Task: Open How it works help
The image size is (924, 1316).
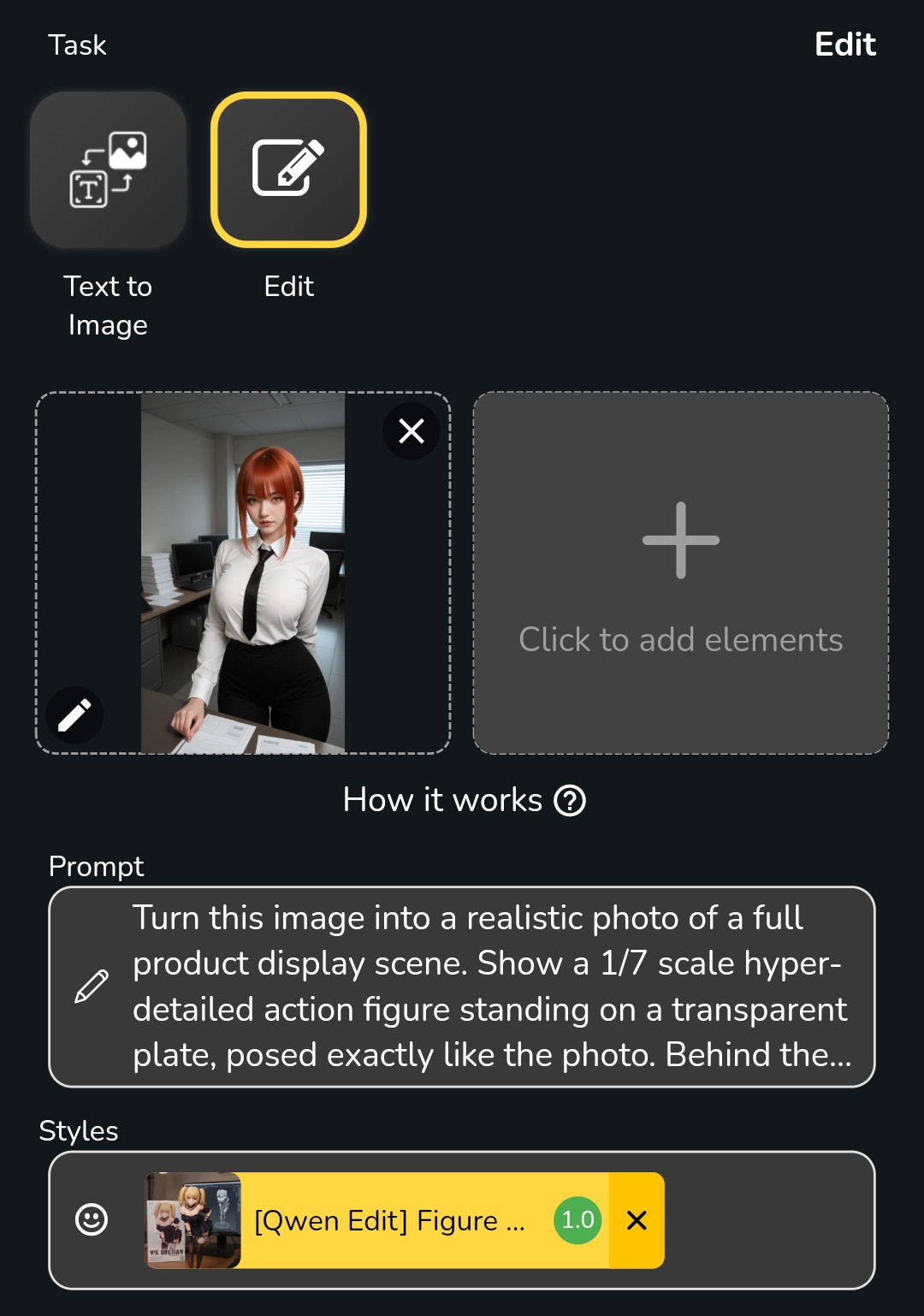Action: click(x=569, y=801)
